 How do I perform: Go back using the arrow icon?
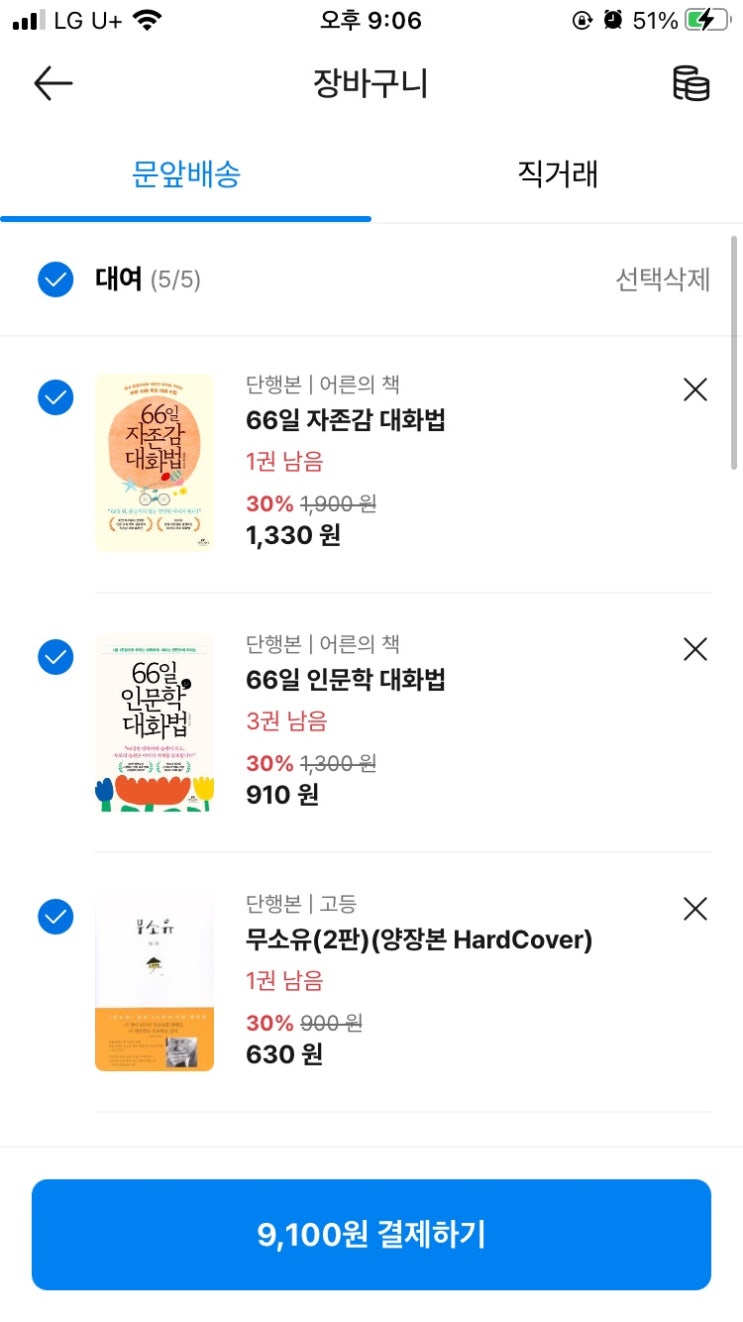point(53,83)
